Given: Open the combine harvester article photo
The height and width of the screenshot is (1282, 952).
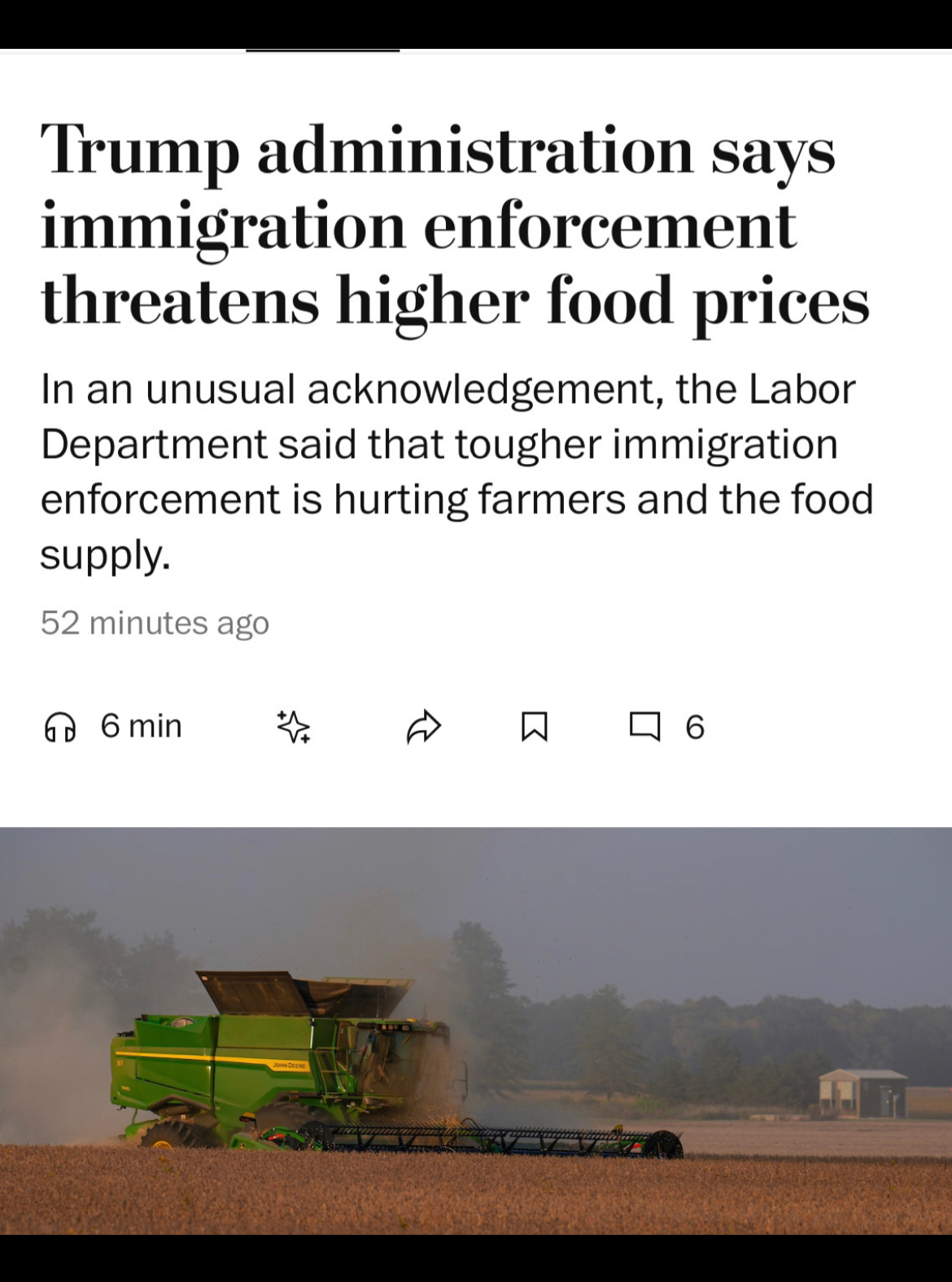Looking at the screenshot, I should pyautogui.click(x=476, y=1030).
